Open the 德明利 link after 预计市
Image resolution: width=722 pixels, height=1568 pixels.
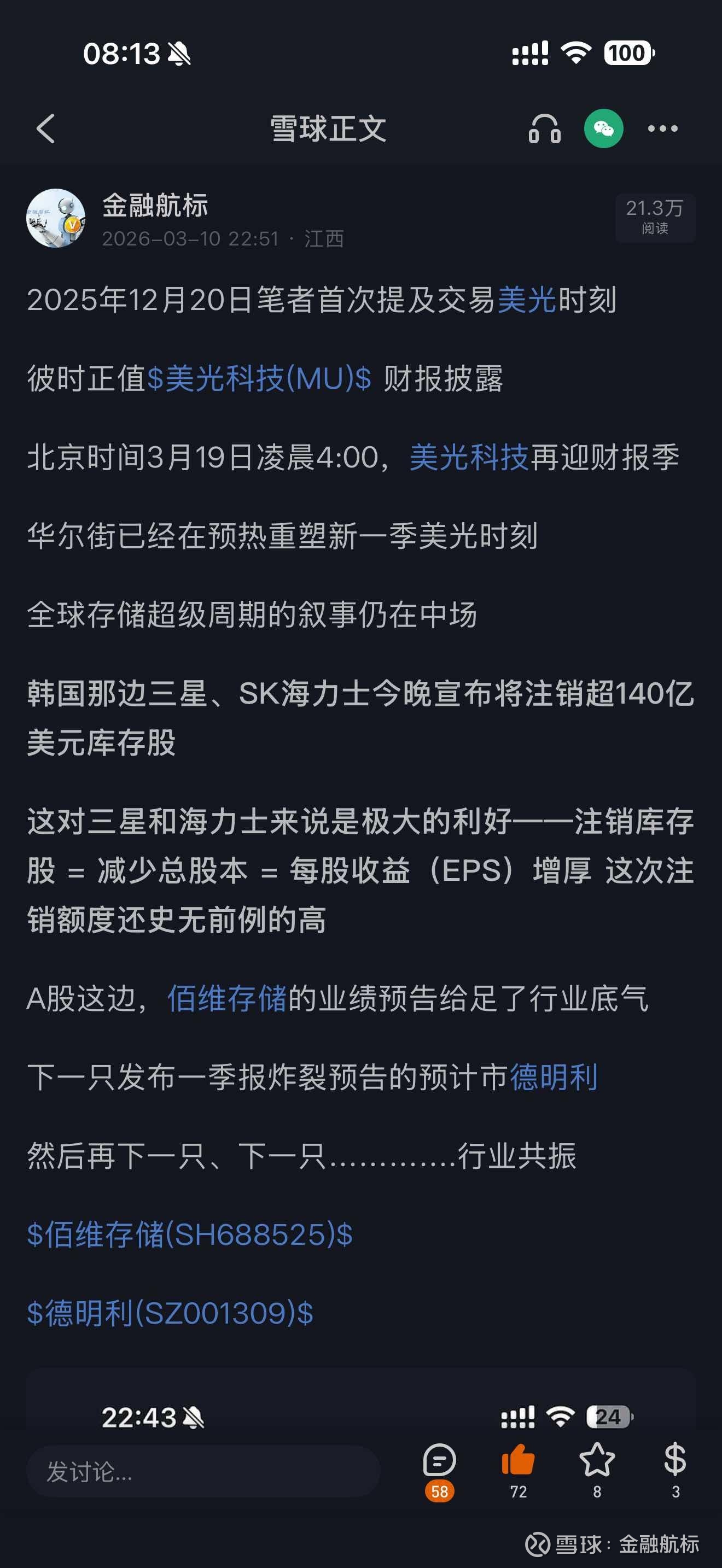554,1077
